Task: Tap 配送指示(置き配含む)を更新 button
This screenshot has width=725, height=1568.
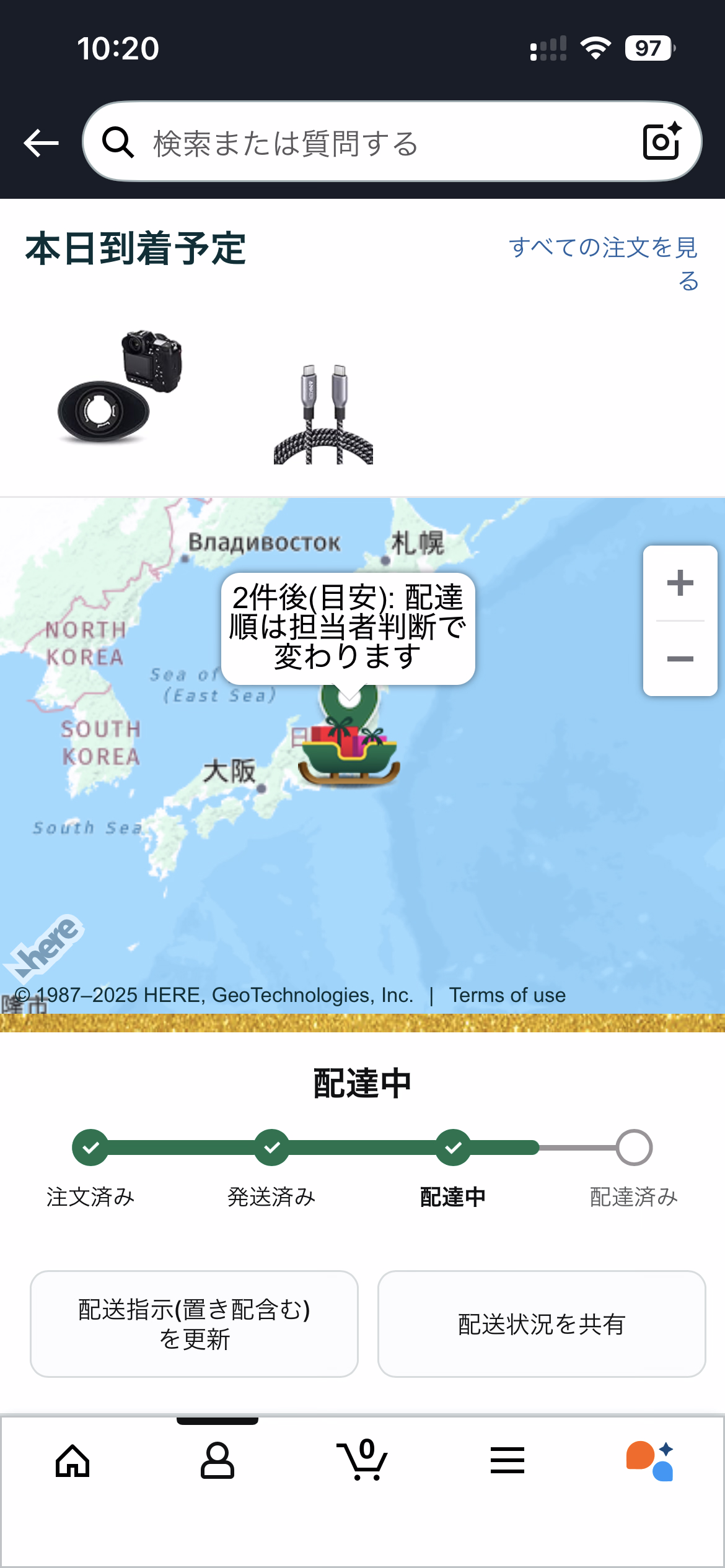Action: point(194,1324)
